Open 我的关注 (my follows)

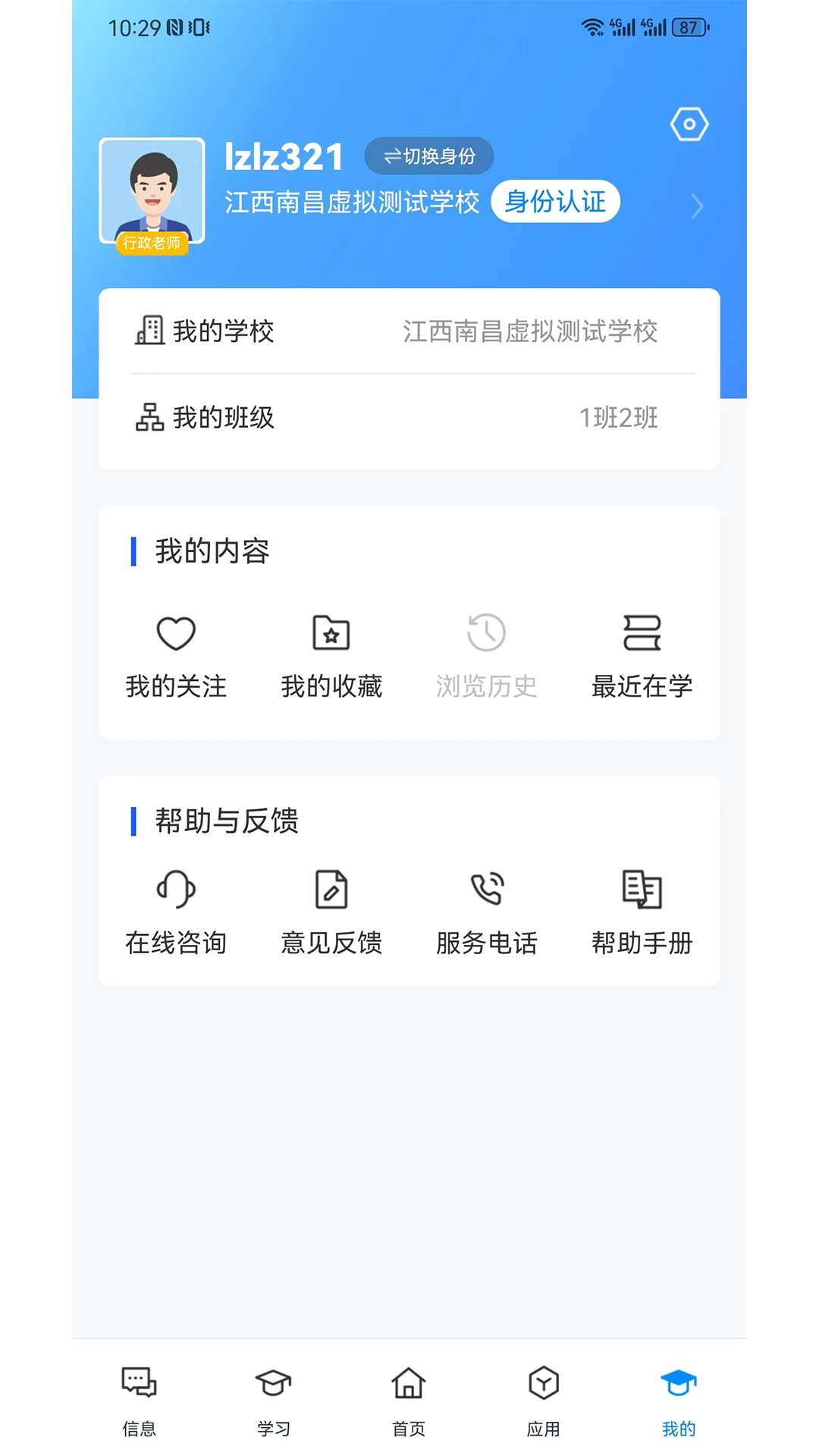pyautogui.click(x=176, y=657)
